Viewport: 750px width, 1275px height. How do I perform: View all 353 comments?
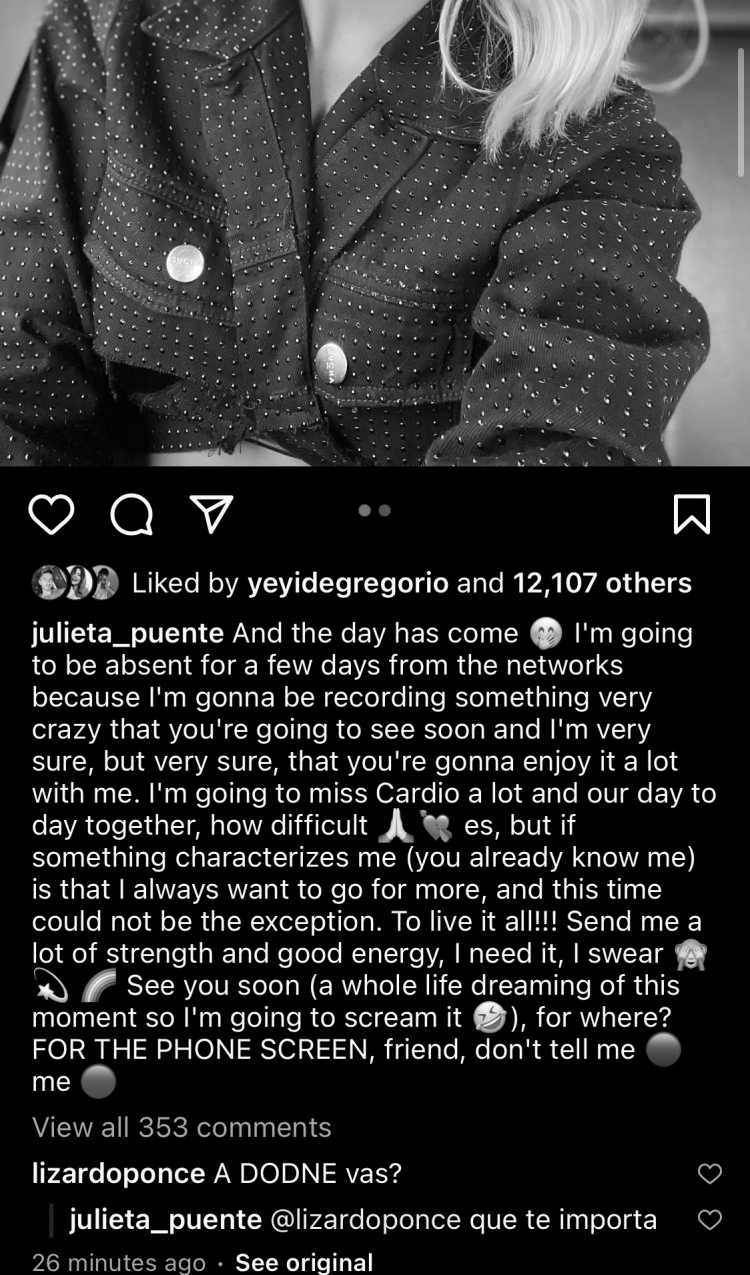(182, 1127)
